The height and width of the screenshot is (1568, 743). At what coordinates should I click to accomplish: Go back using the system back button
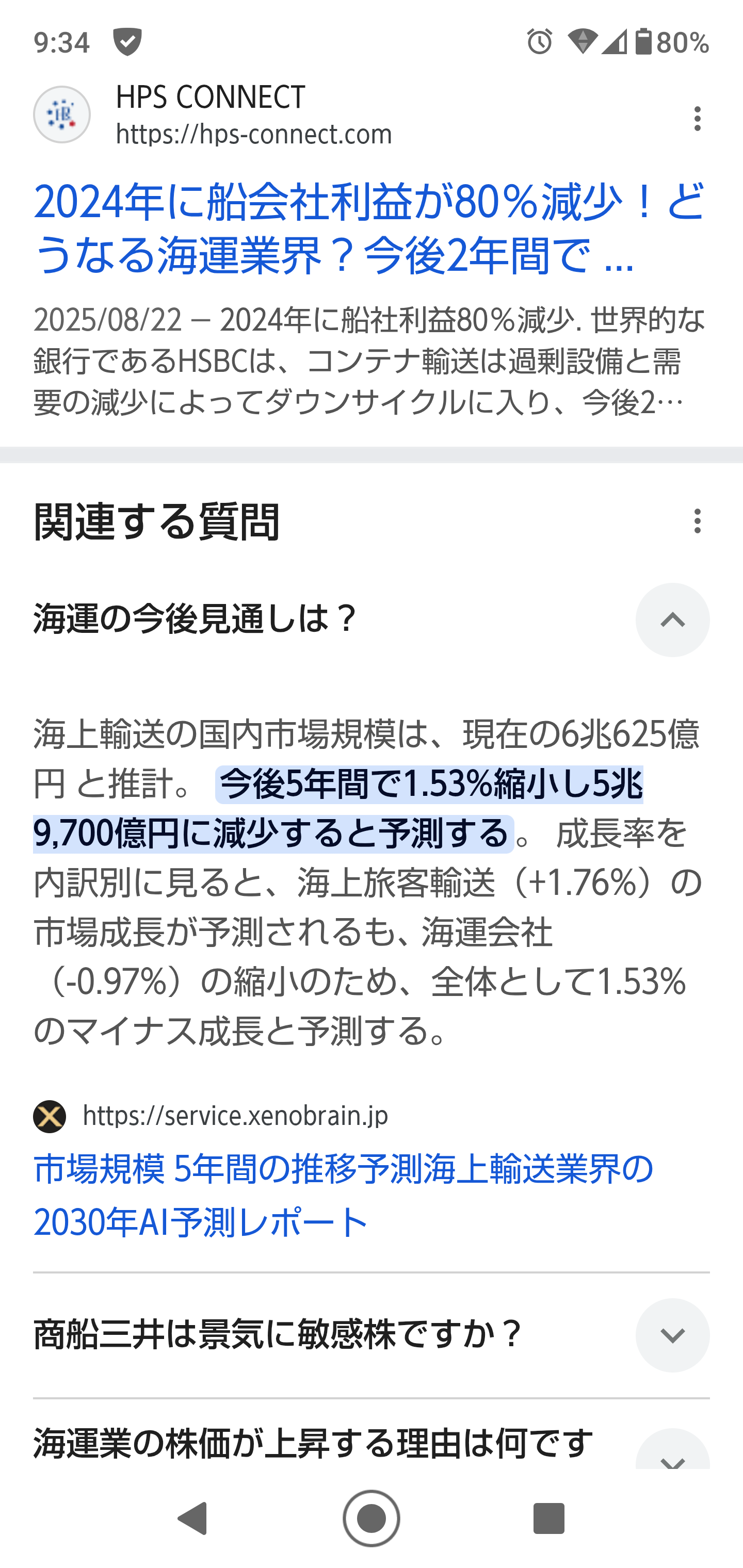coord(193,1518)
